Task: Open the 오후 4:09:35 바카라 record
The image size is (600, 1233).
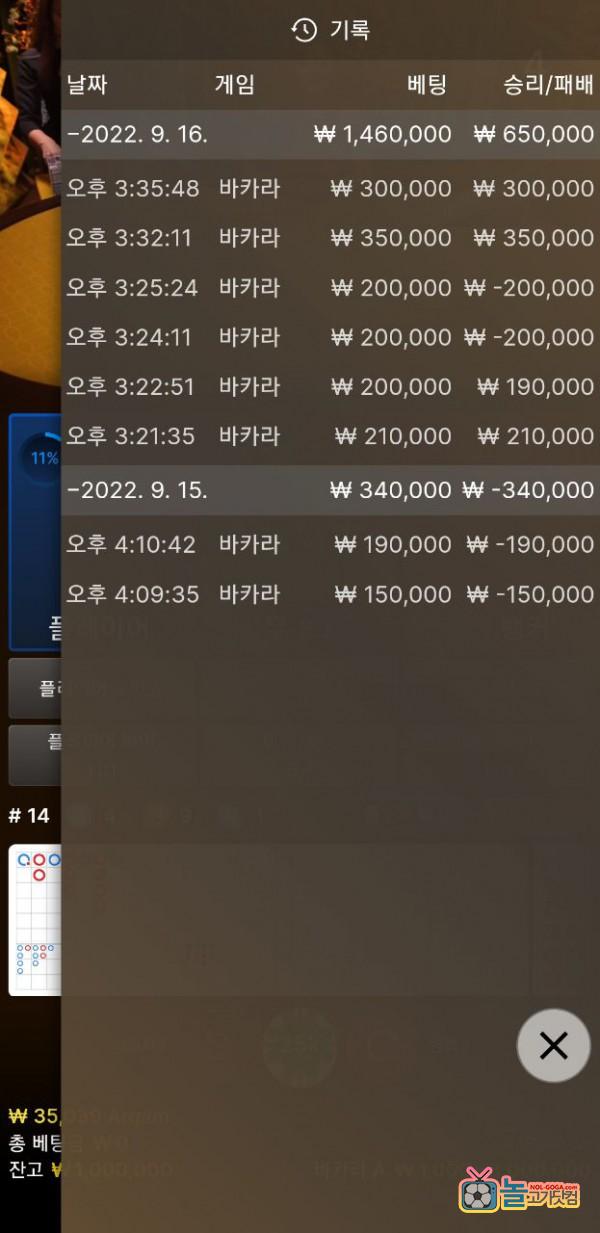Action: pos(330,594)
